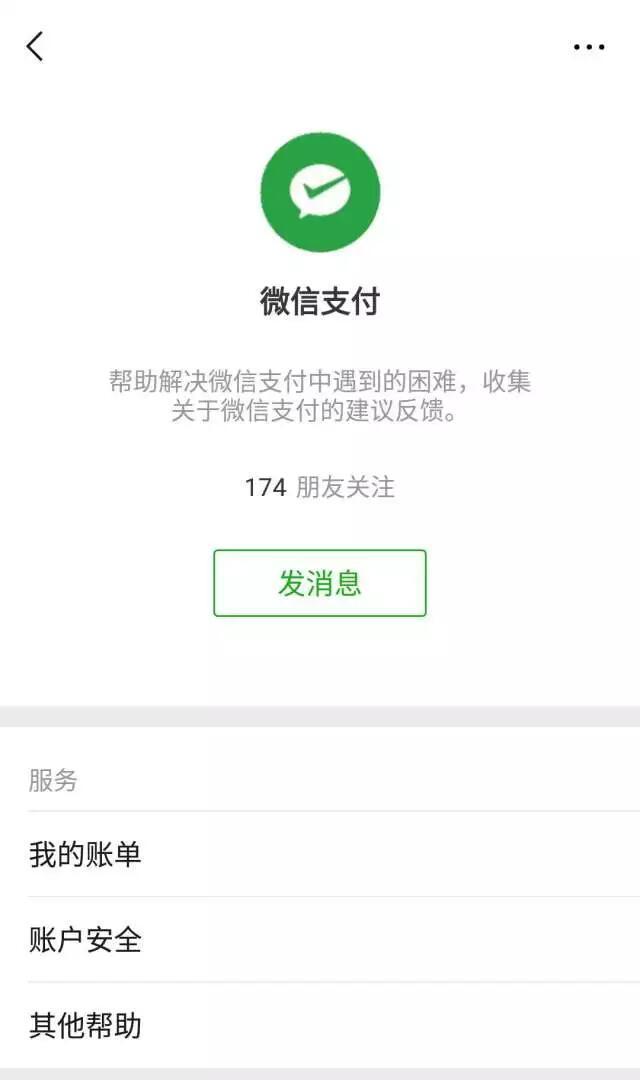Open 我的账单 service
The image size is (640, 1080).
(320, 855)
